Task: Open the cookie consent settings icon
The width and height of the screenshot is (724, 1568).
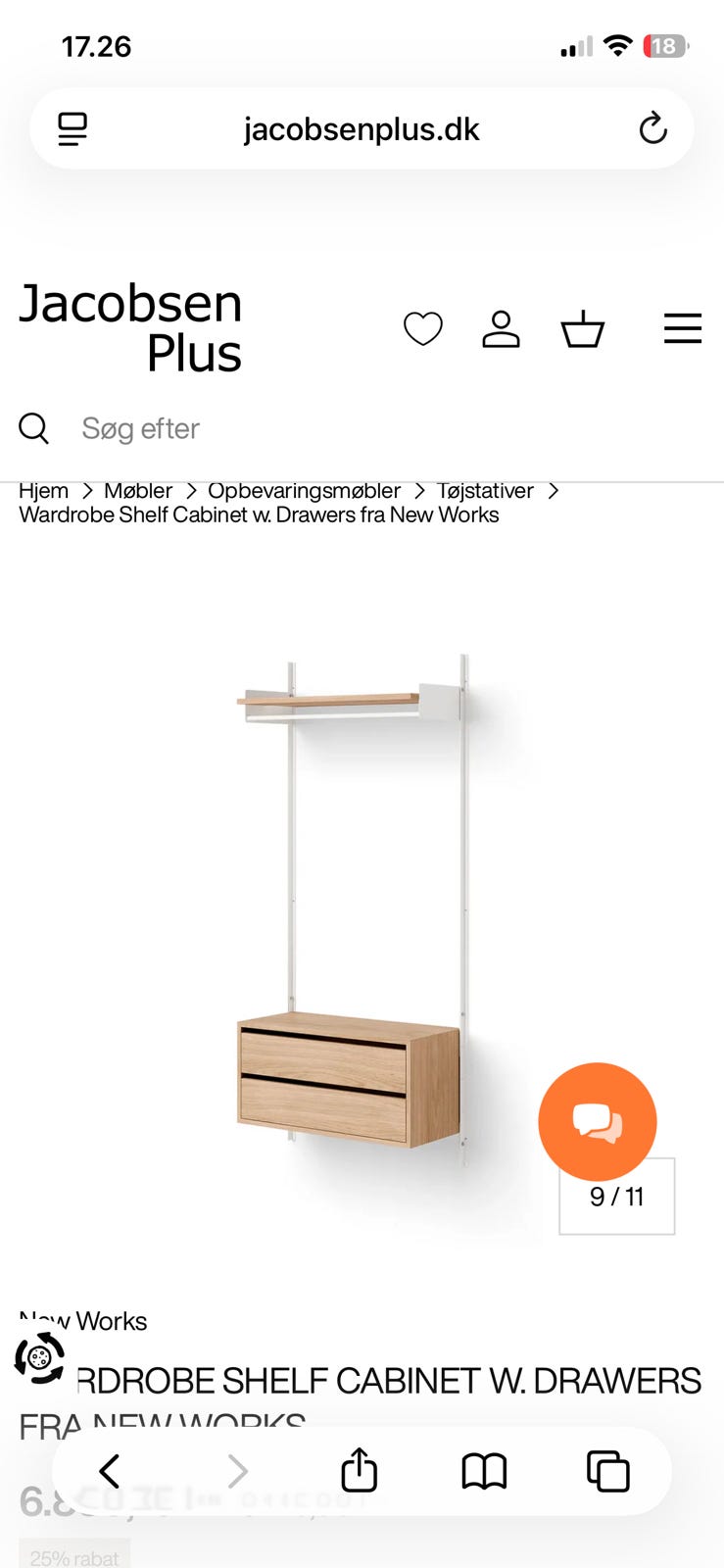Action: (x=40, y=1360)
